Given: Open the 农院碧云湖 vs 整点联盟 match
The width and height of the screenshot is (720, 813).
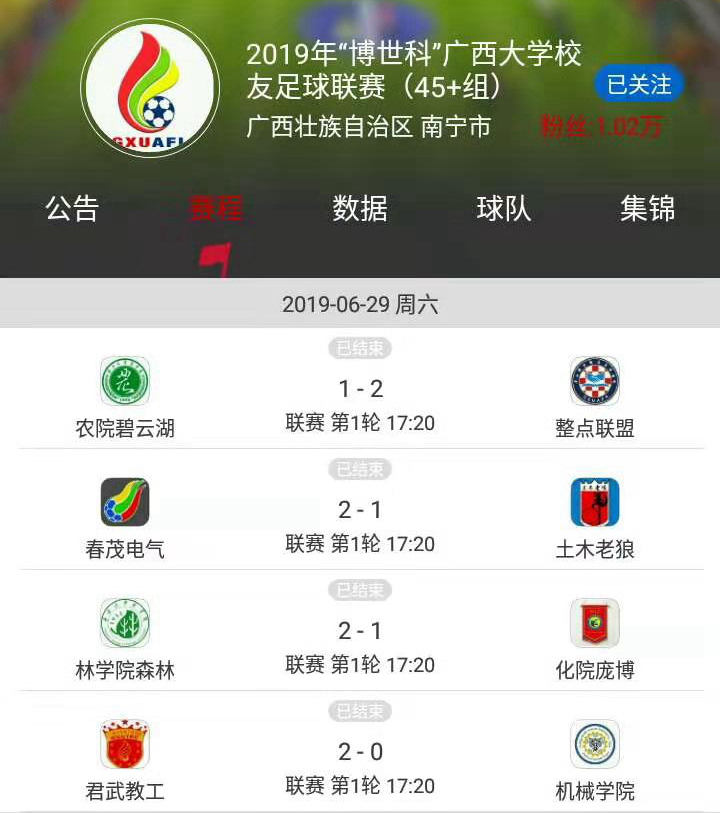Looking at the screenshot, I should (360, 390).
